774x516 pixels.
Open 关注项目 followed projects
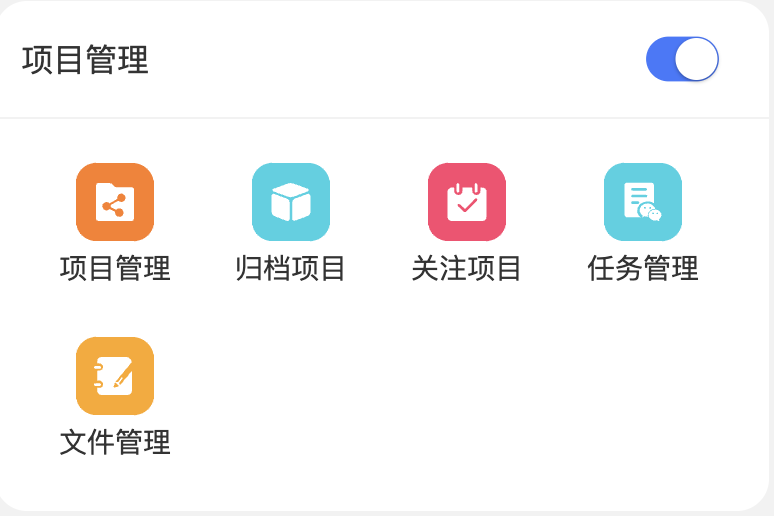(x=467, y=202)
